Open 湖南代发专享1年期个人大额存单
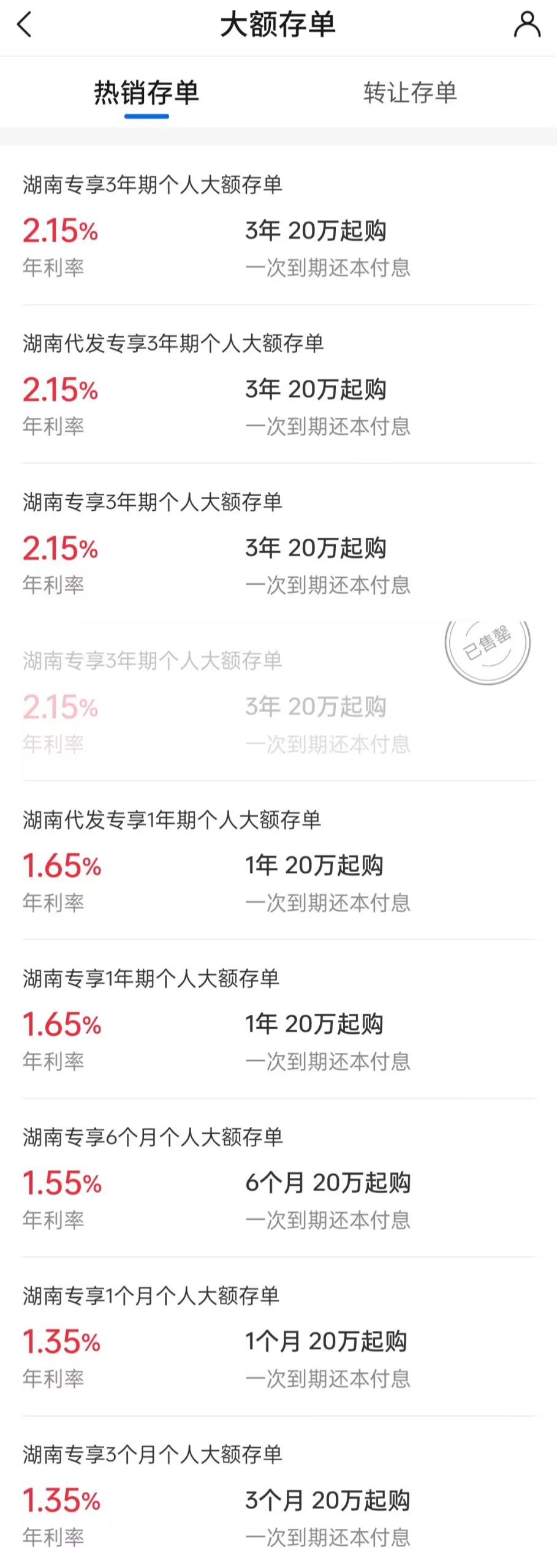Screen dimensions: 557x1568 172,820
